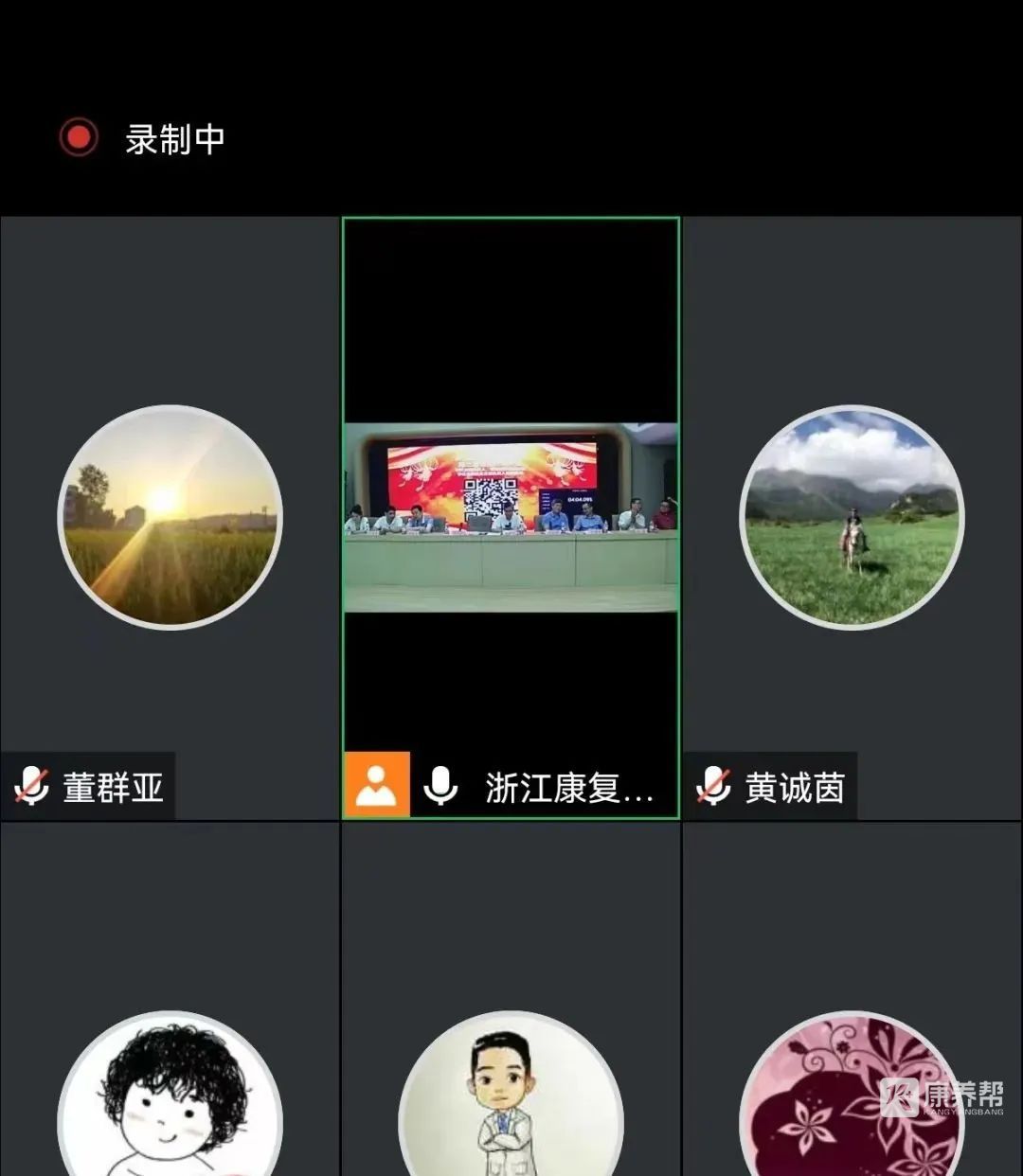This screenshot has width=1023, height=1176.
Task: Open 董群亚's participant tile
Action: 170,518
